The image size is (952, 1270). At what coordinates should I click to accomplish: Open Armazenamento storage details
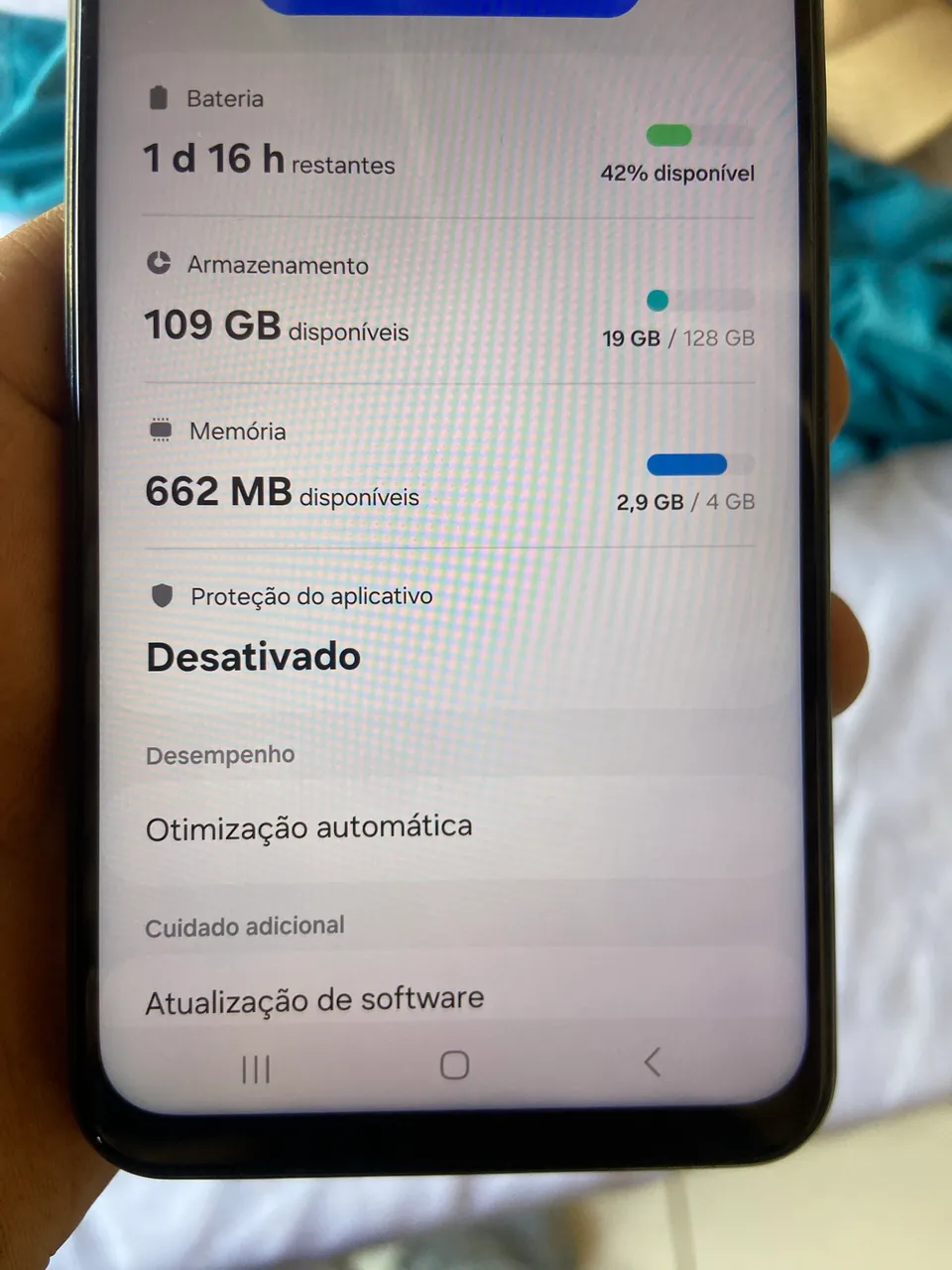pos(448,302)
